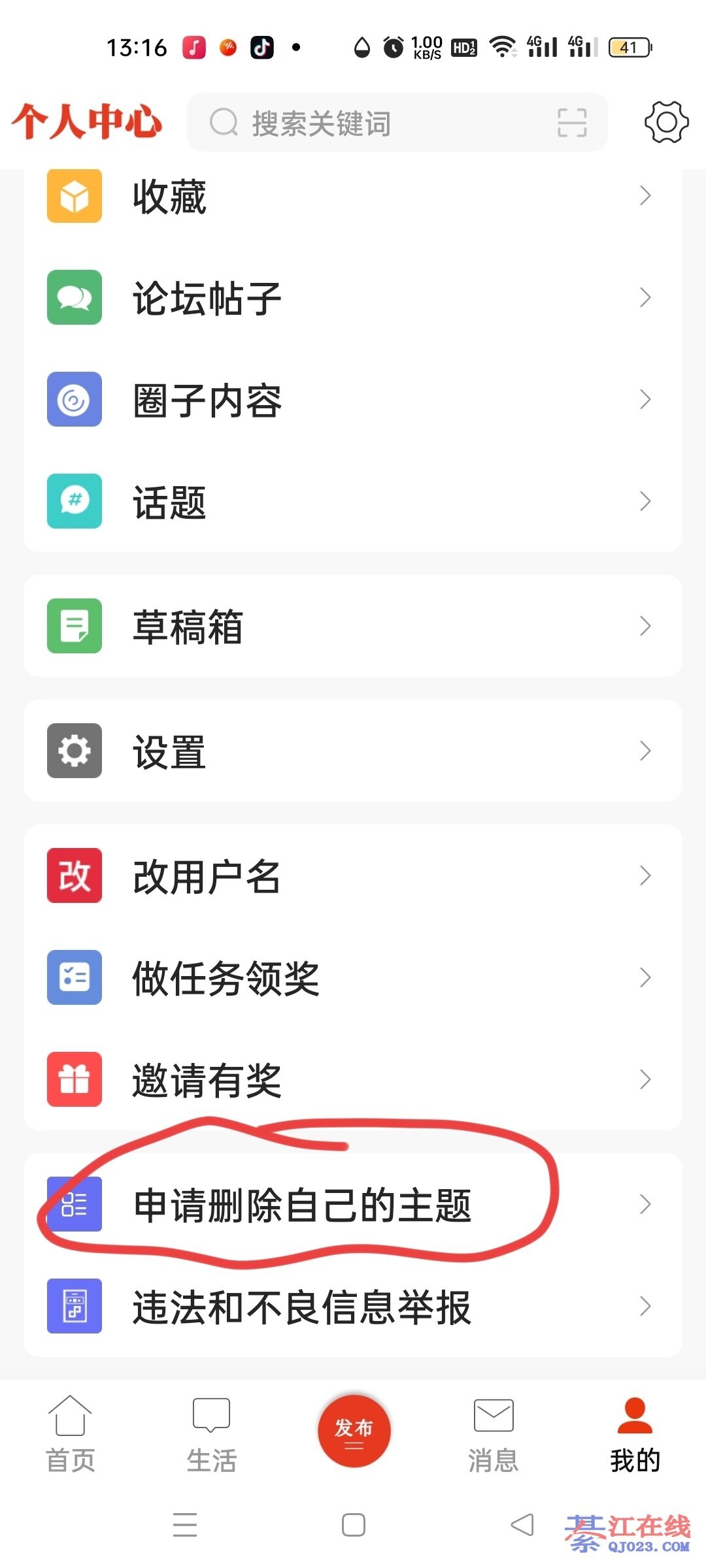Screen dimensions: 706x1568
Task: Select 改用户名 to change username
Action: (353, 875)
